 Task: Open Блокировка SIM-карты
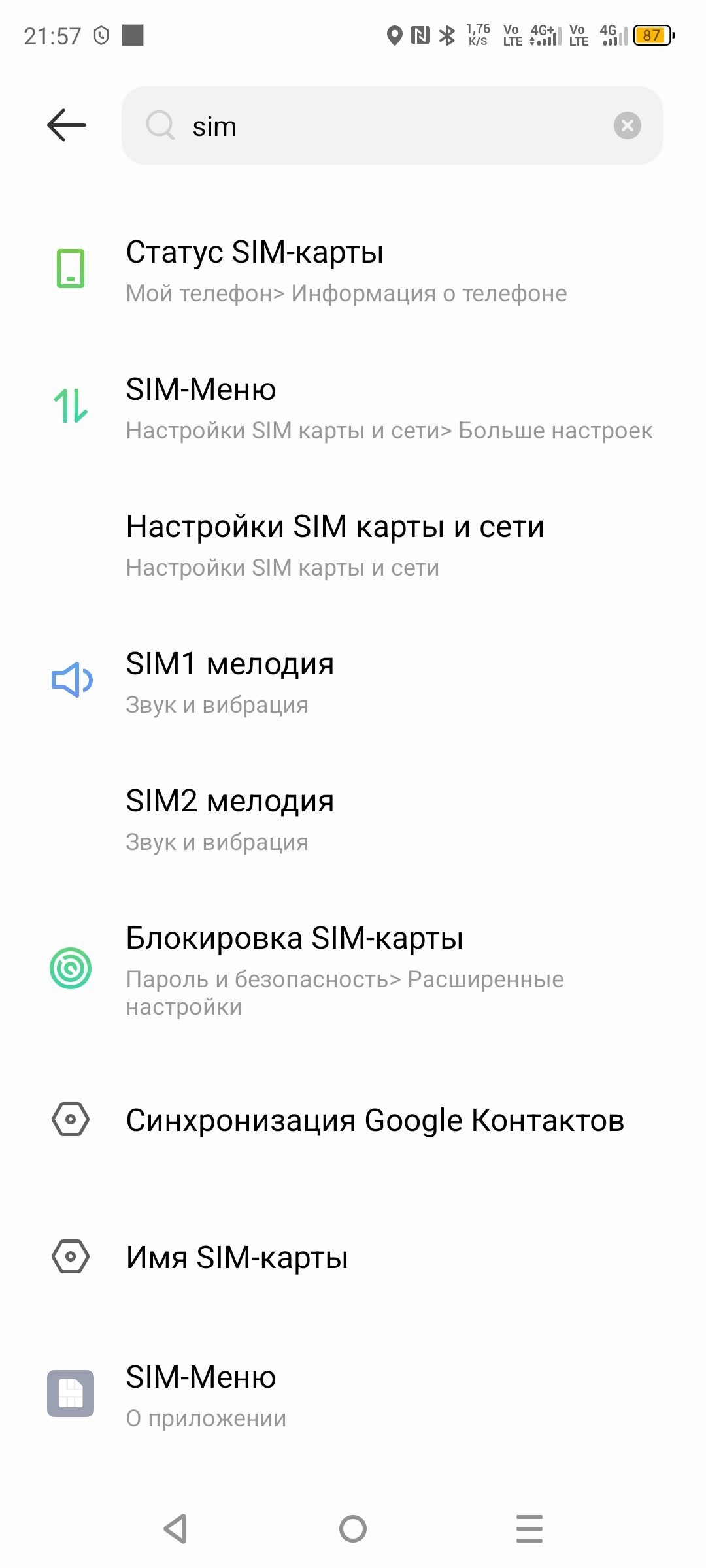pyautogui.click(x=353, y=970)
